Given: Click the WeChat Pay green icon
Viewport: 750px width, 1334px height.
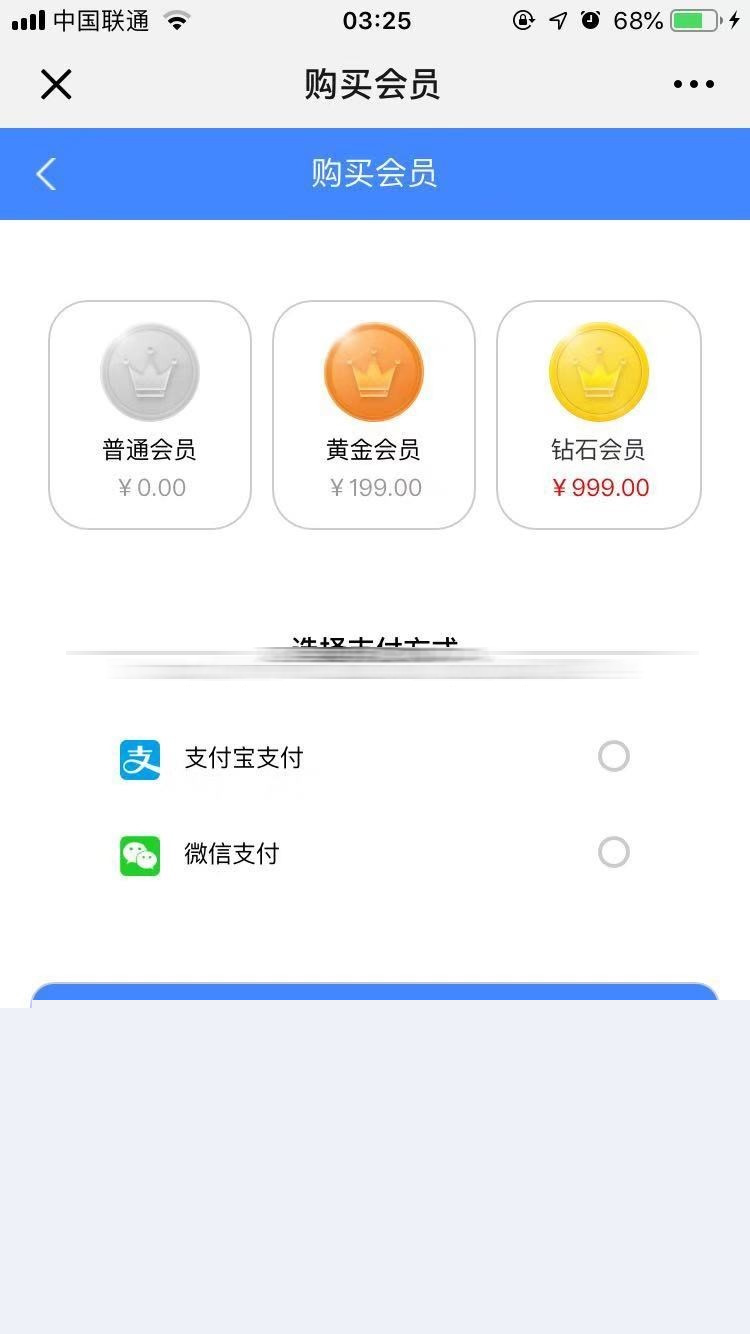Looking at the screenshot, I should tap(139, 854).
